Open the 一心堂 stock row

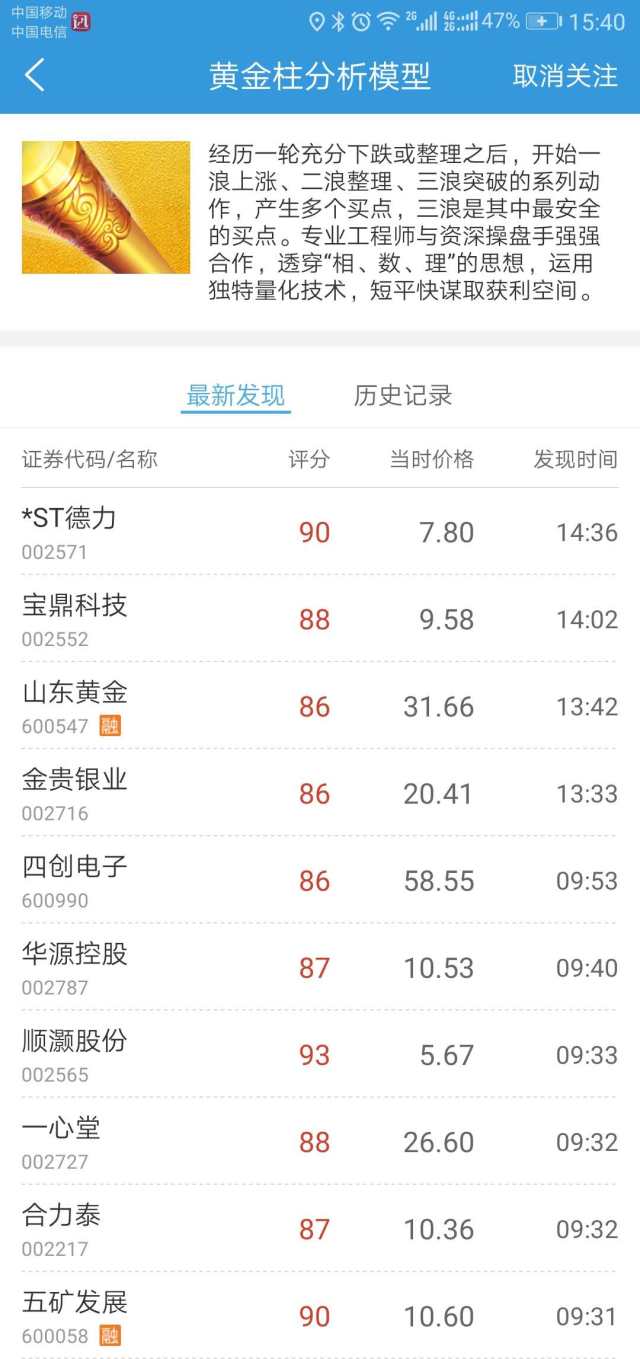tap(320, 1140)
